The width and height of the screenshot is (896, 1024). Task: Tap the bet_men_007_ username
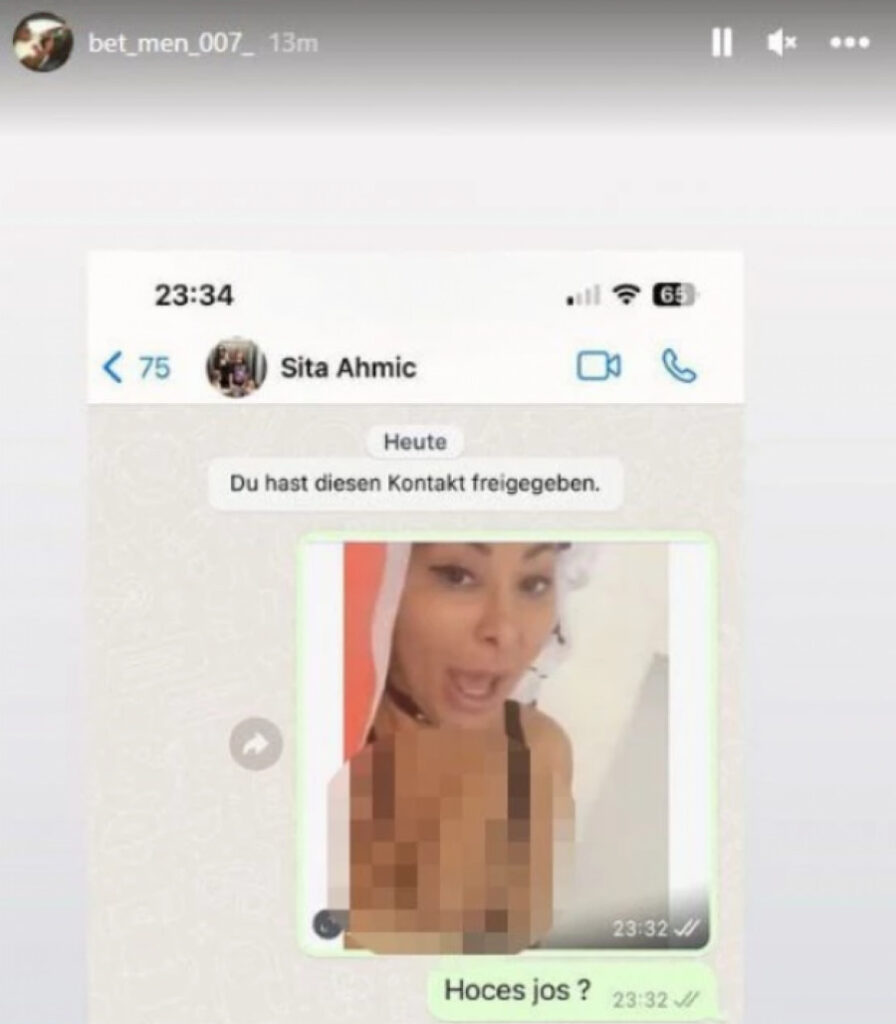point(172,44)
